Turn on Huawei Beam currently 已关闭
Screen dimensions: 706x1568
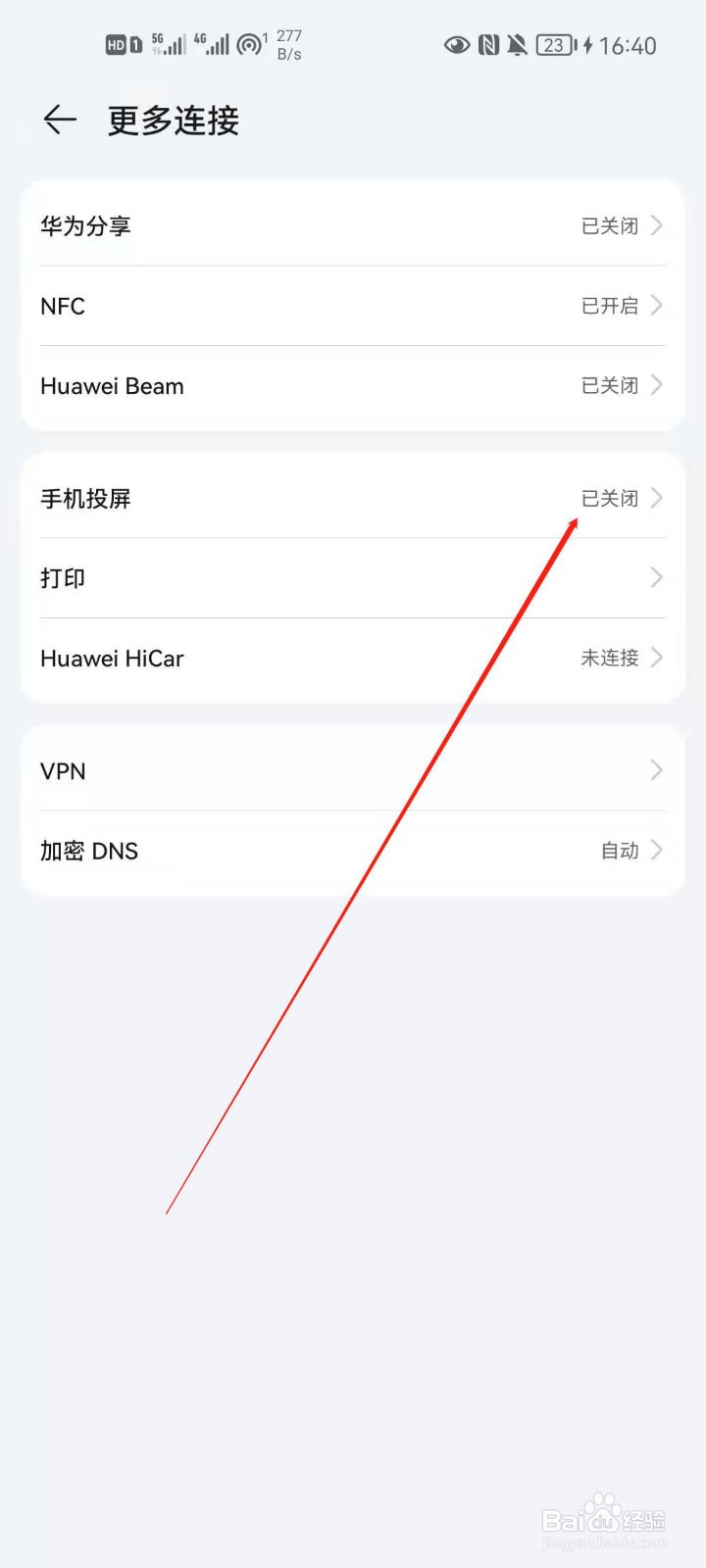(x=353, y=385)
